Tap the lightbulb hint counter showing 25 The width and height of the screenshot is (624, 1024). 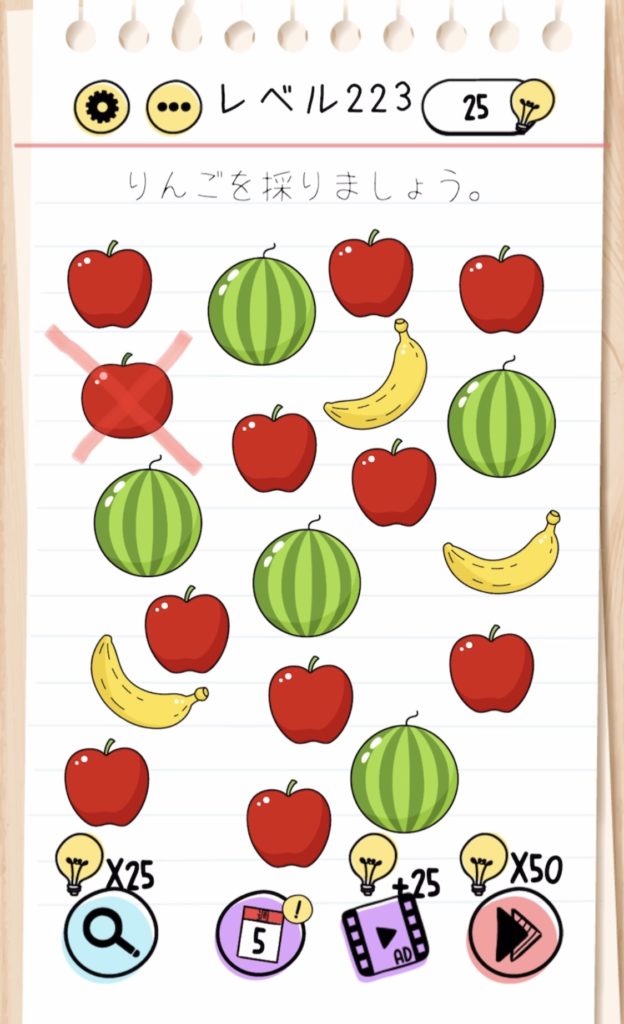pos(487,107)
